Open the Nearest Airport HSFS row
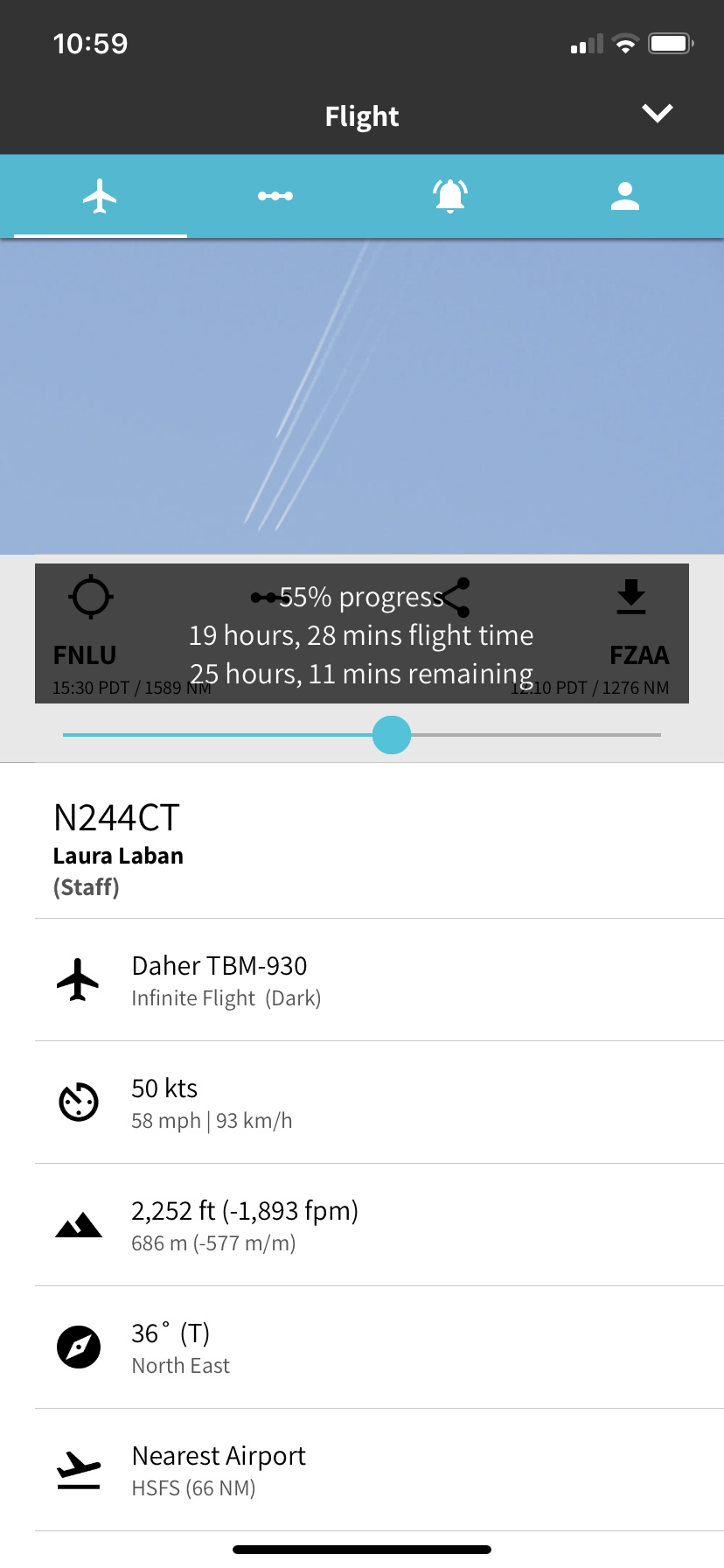Screen dimensions: 724x1568 tap(362, 1470)
